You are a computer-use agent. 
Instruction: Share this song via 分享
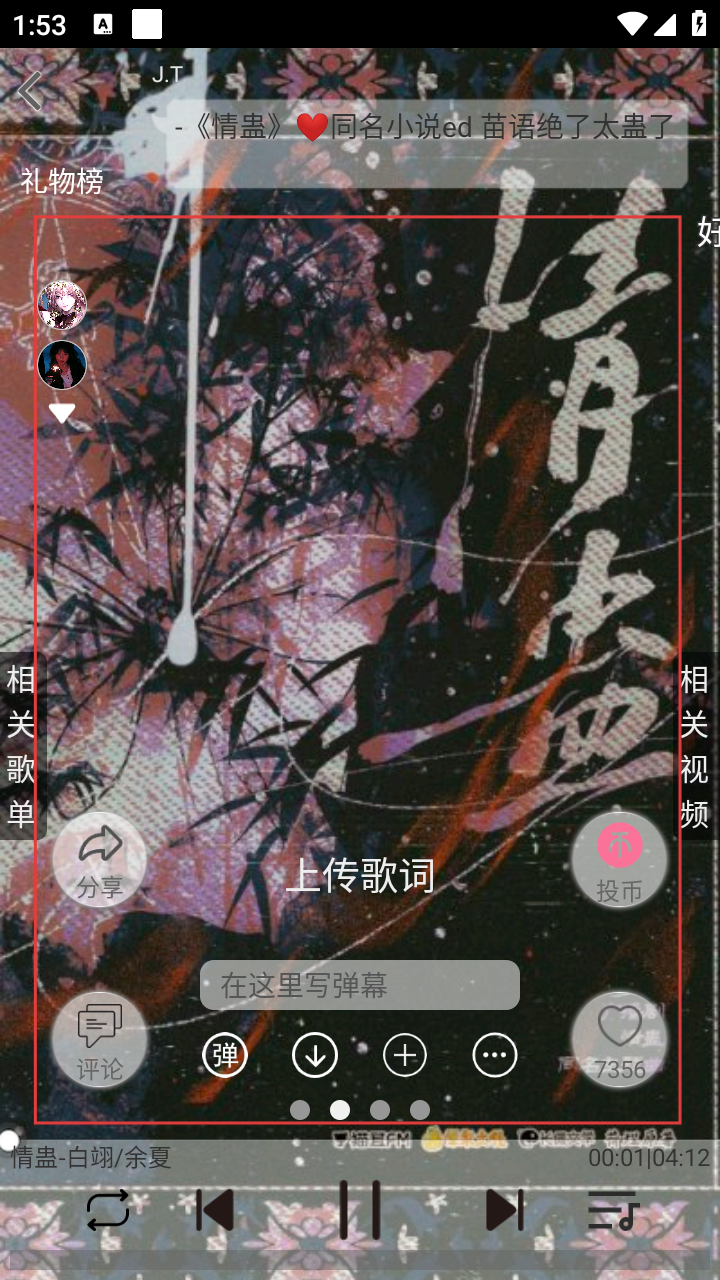(x=99, y=860)
